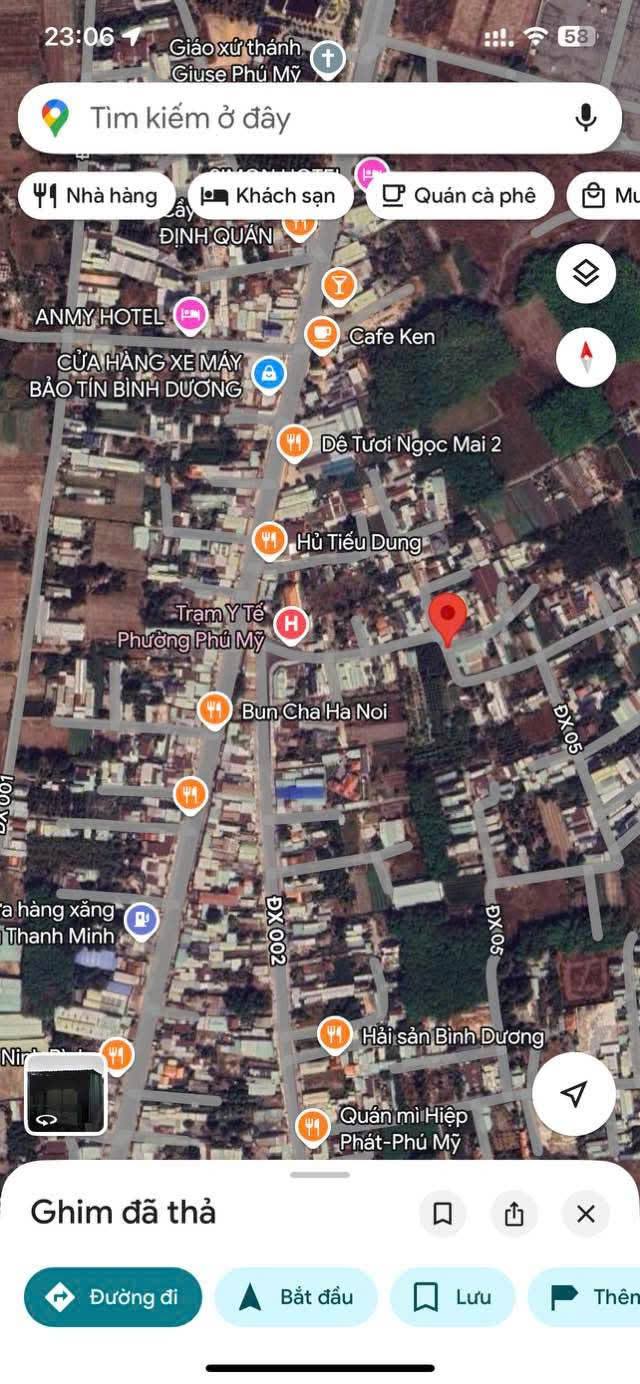This screenshot has height=1384, width=640.
Task: Tap the compass to reorient the map
Action: pos(585,356)
